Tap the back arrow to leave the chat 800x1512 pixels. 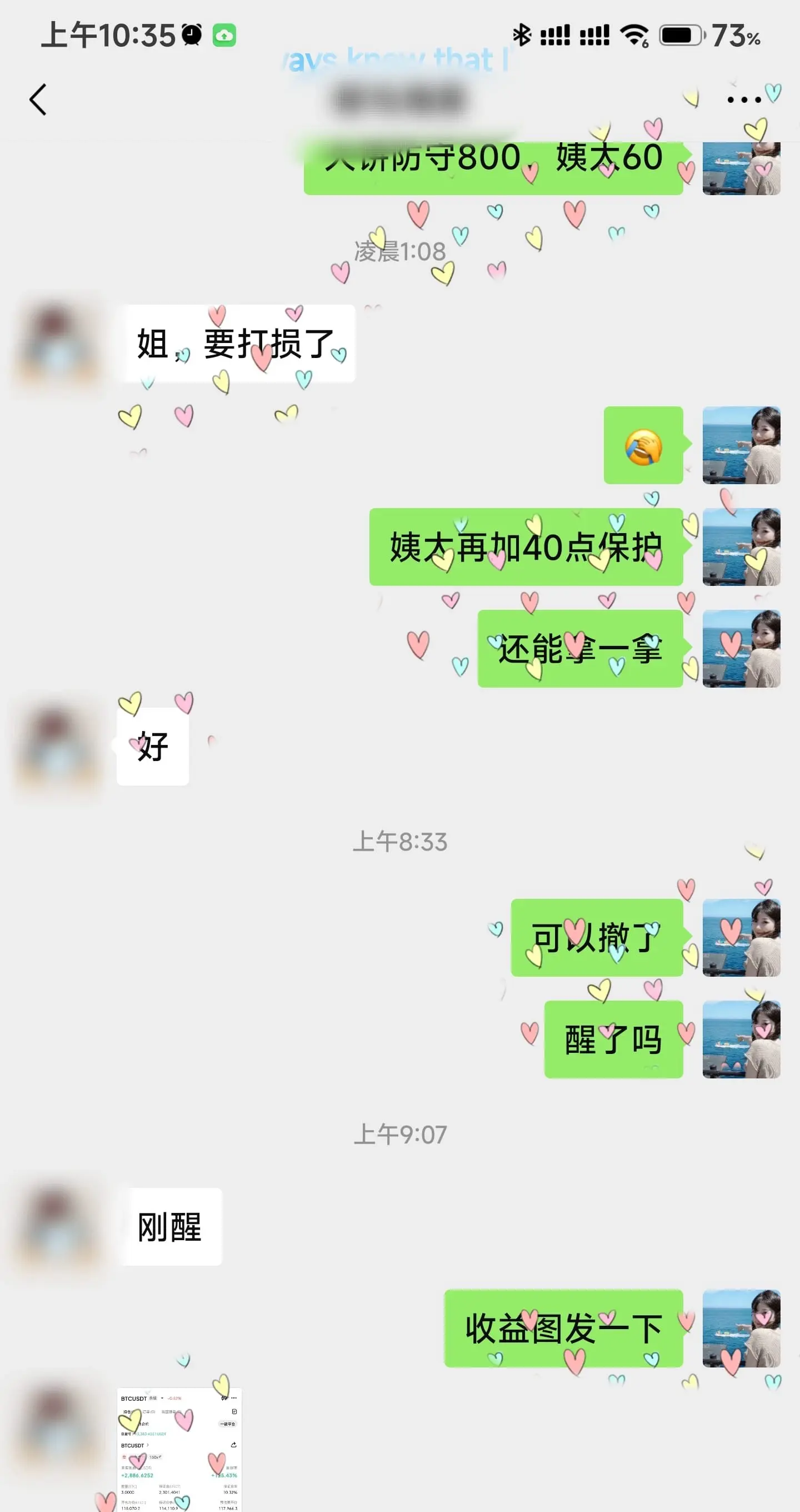click(x=39, y=98)
